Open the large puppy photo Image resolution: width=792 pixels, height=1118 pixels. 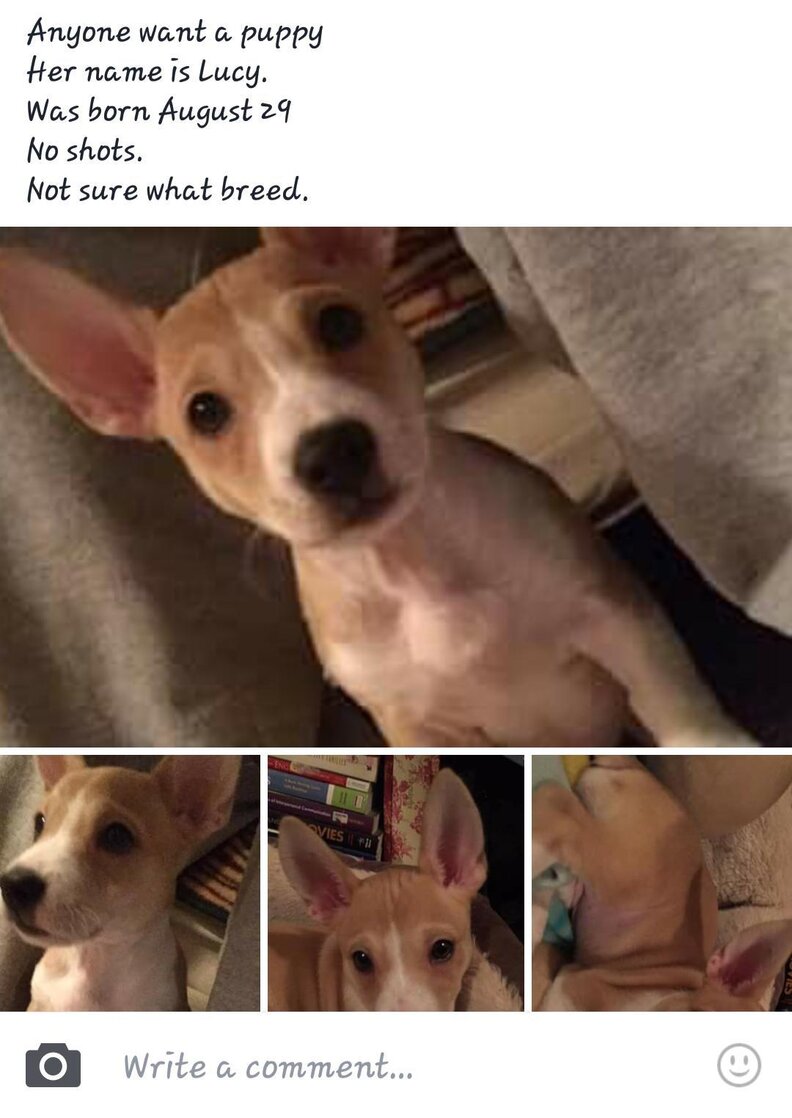(x=396, y=486)
